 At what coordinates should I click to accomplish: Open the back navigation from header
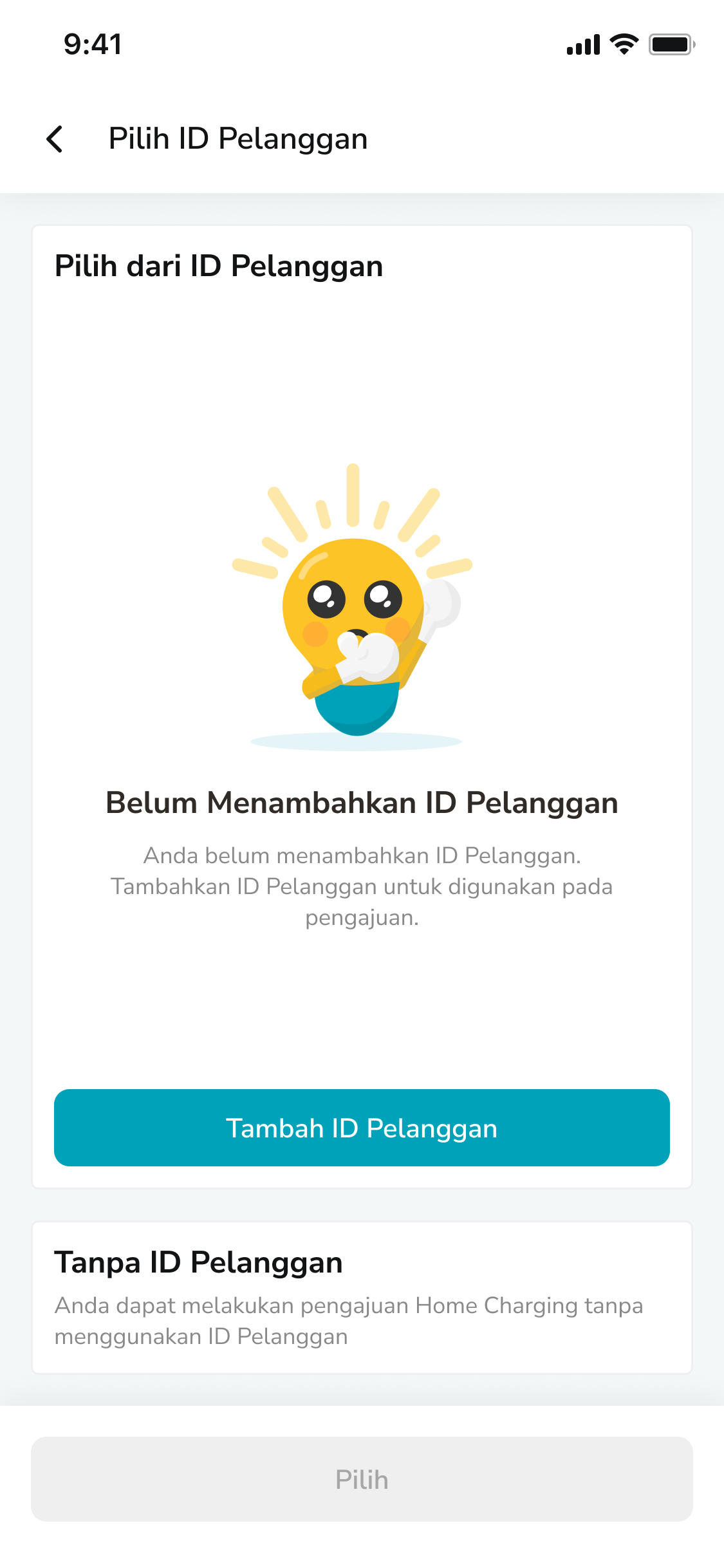click(55, 139)
